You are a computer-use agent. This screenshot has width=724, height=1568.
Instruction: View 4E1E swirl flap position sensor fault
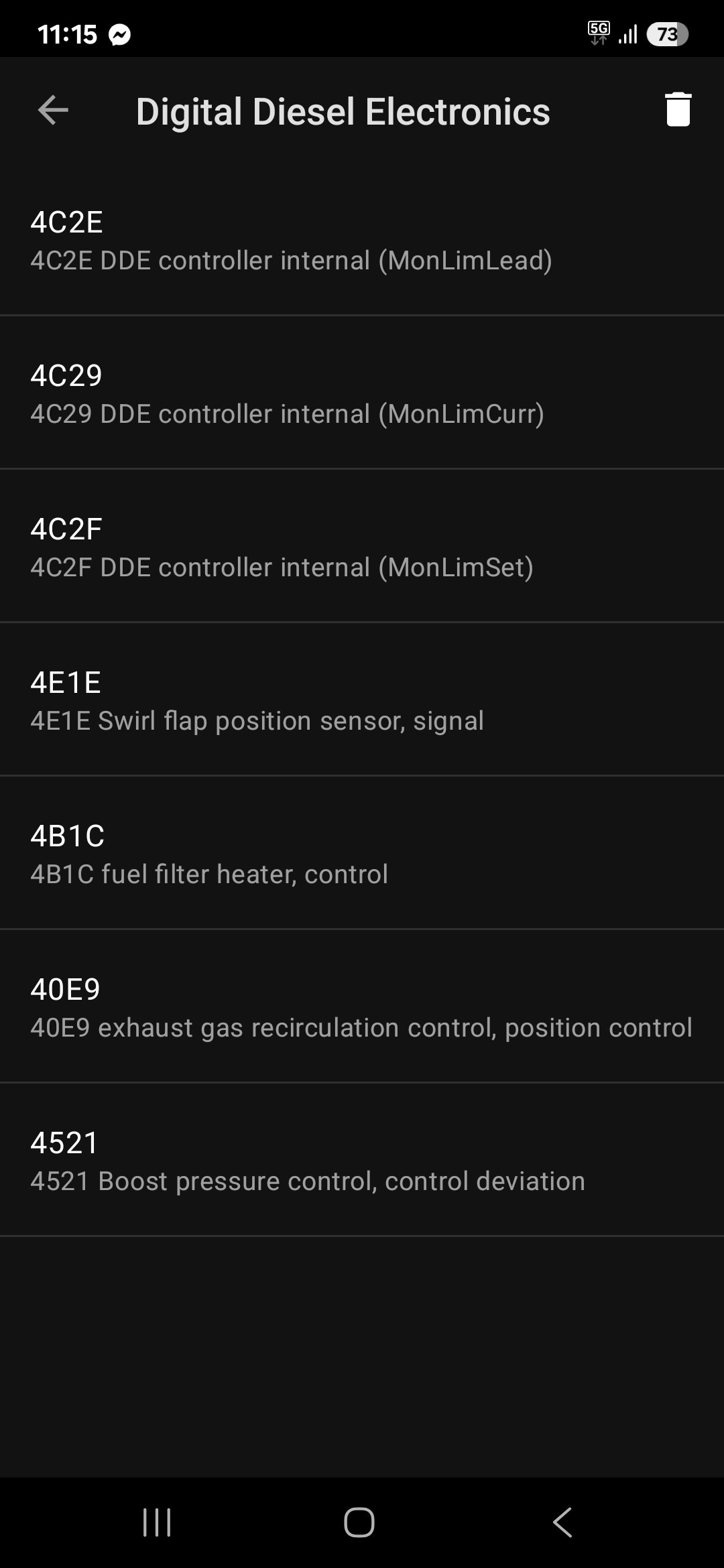[362, 700]
